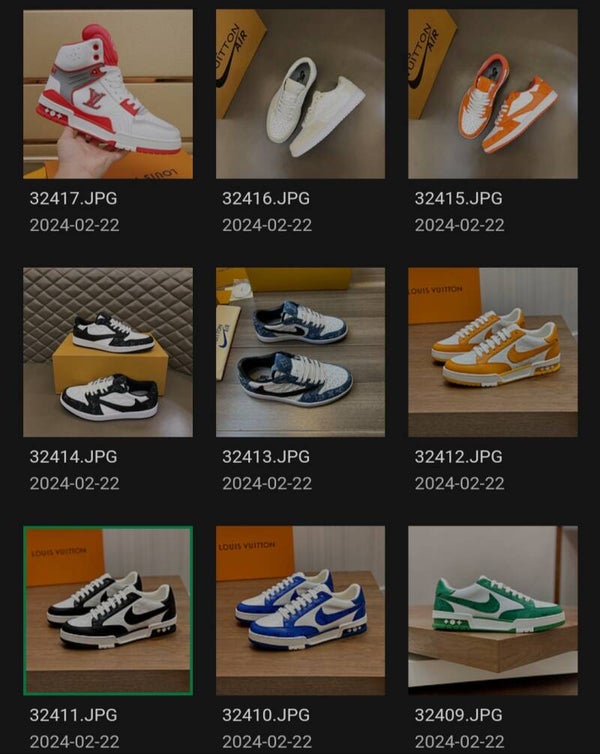Open the 32415.JPG image file
The width and height of the screenshot is (600, 754).
point(492,94)
